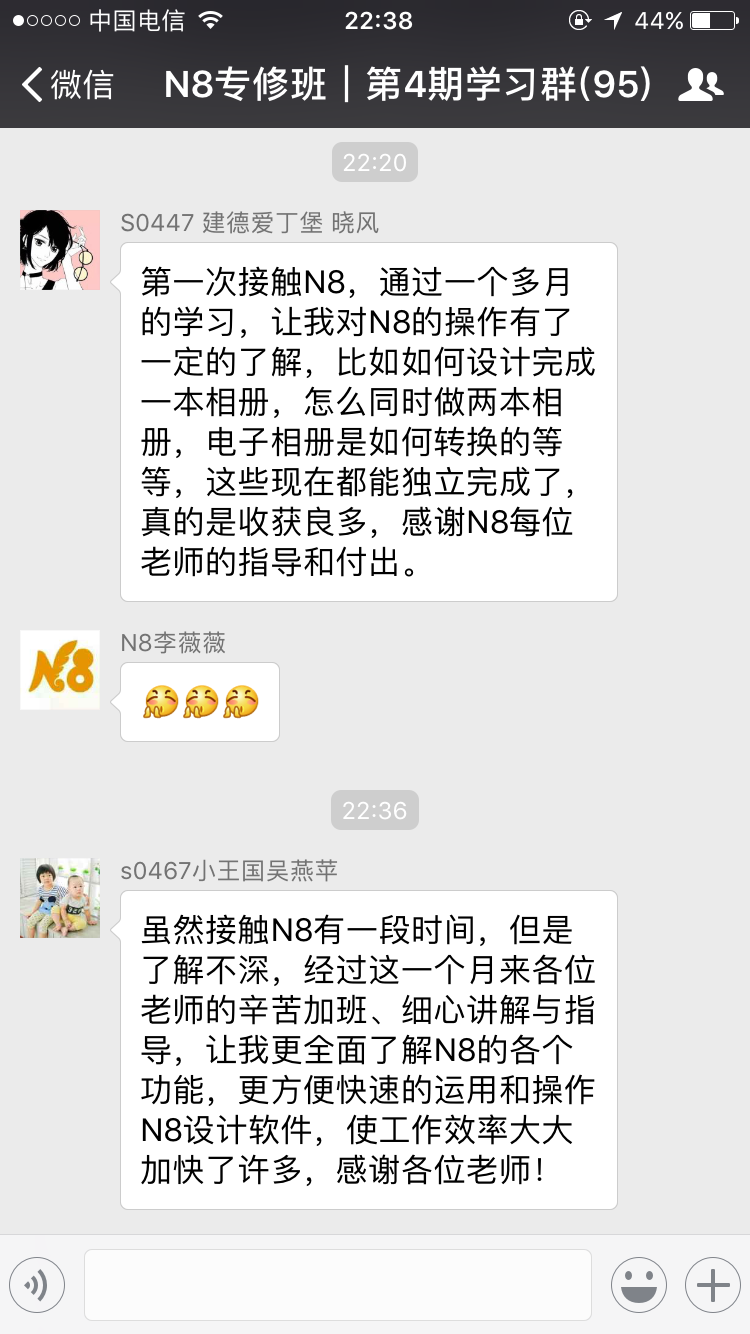Go back to the 微信 chat list
The width and height of the screenshot is (750, 1334).
pos(68,86)
